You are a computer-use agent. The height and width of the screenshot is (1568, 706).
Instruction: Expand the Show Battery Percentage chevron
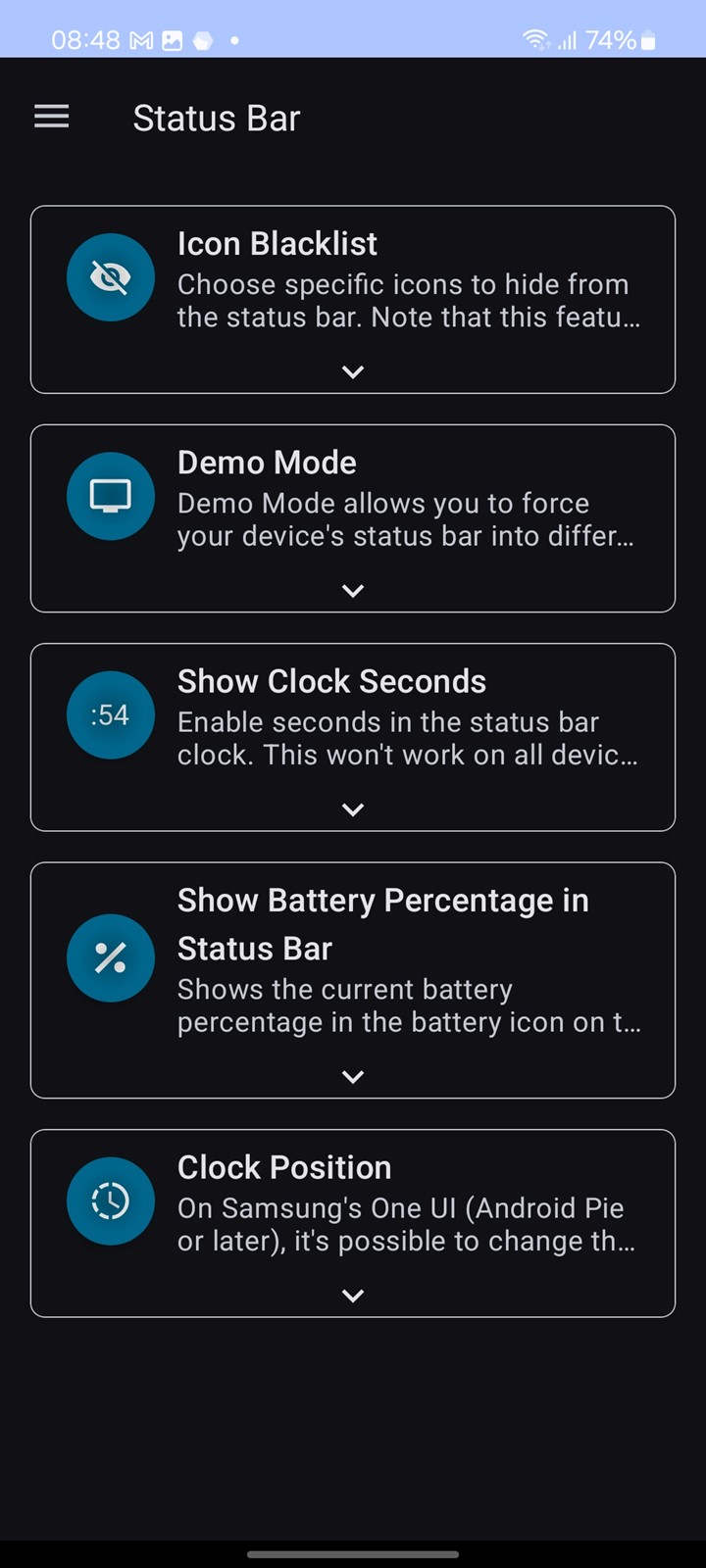(x=353, y=1076)
